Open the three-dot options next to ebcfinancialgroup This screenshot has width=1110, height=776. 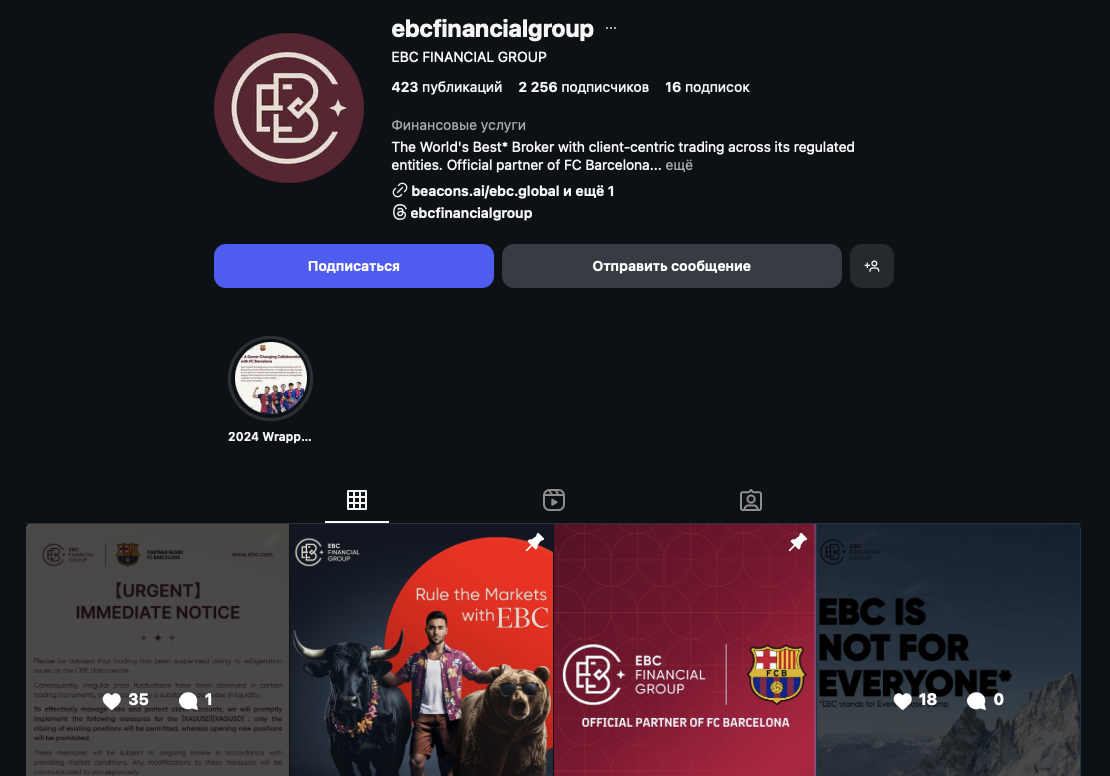[x=611, y=29]
